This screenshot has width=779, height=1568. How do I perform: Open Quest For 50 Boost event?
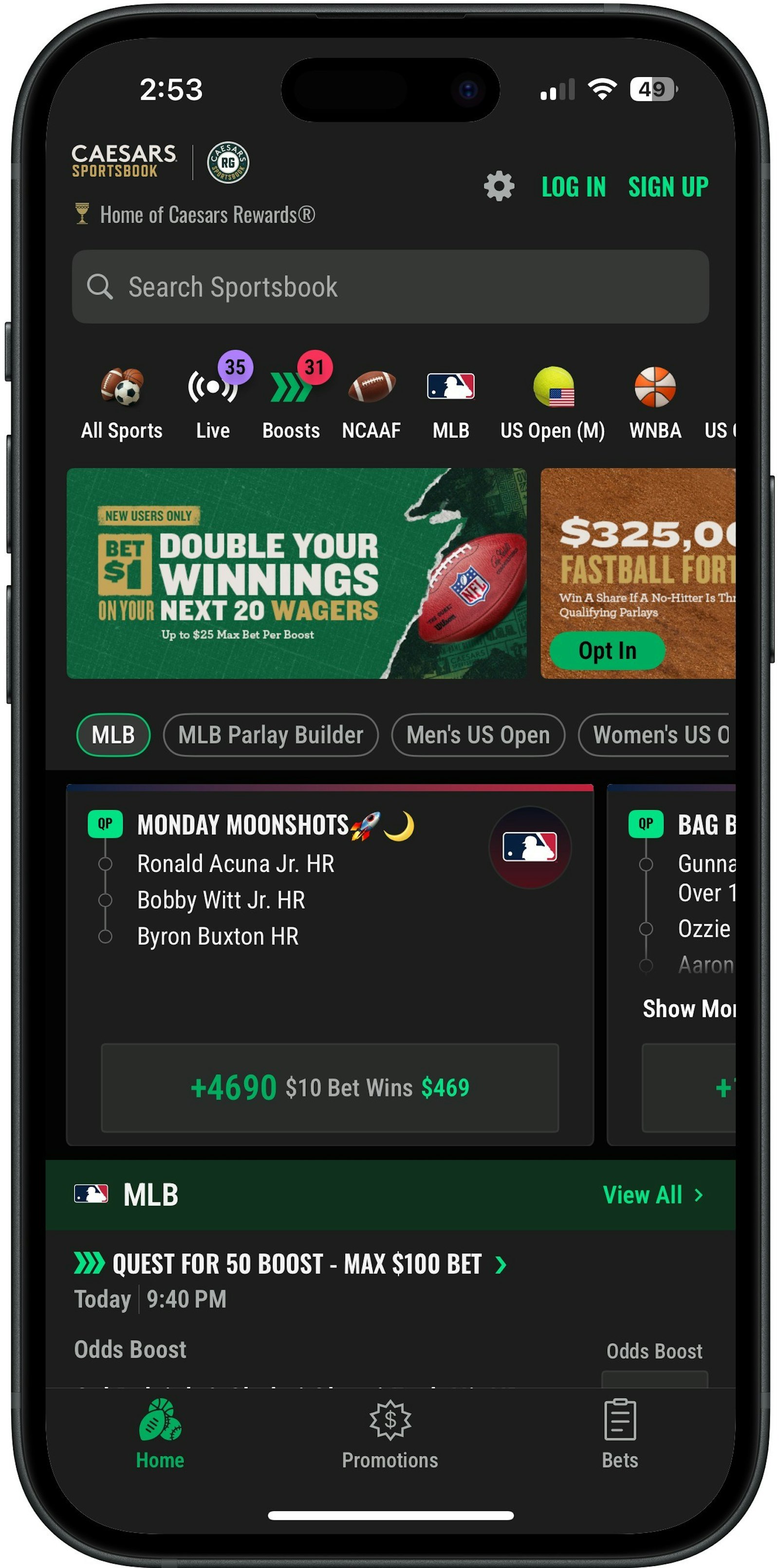(297, 1264)
